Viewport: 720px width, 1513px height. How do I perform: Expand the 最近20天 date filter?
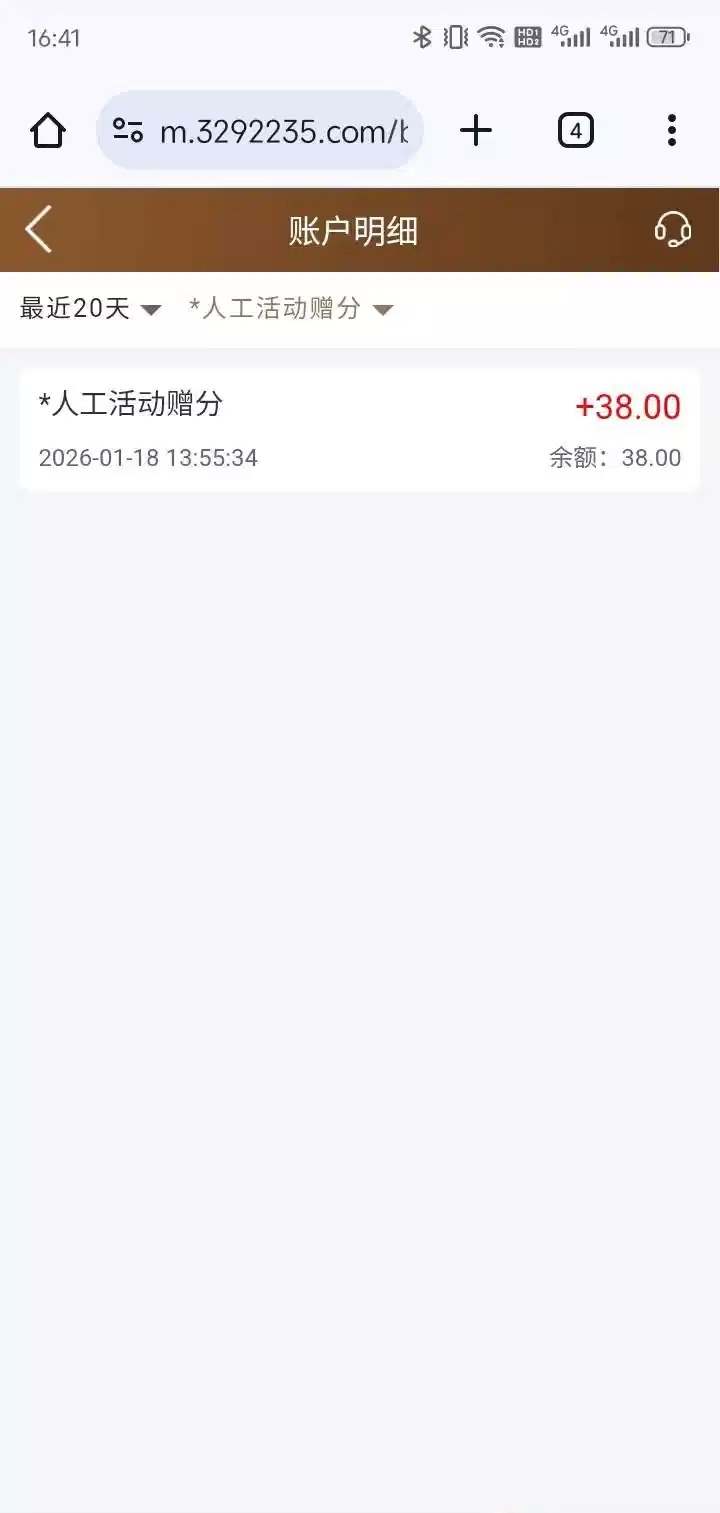coord(90,309)
